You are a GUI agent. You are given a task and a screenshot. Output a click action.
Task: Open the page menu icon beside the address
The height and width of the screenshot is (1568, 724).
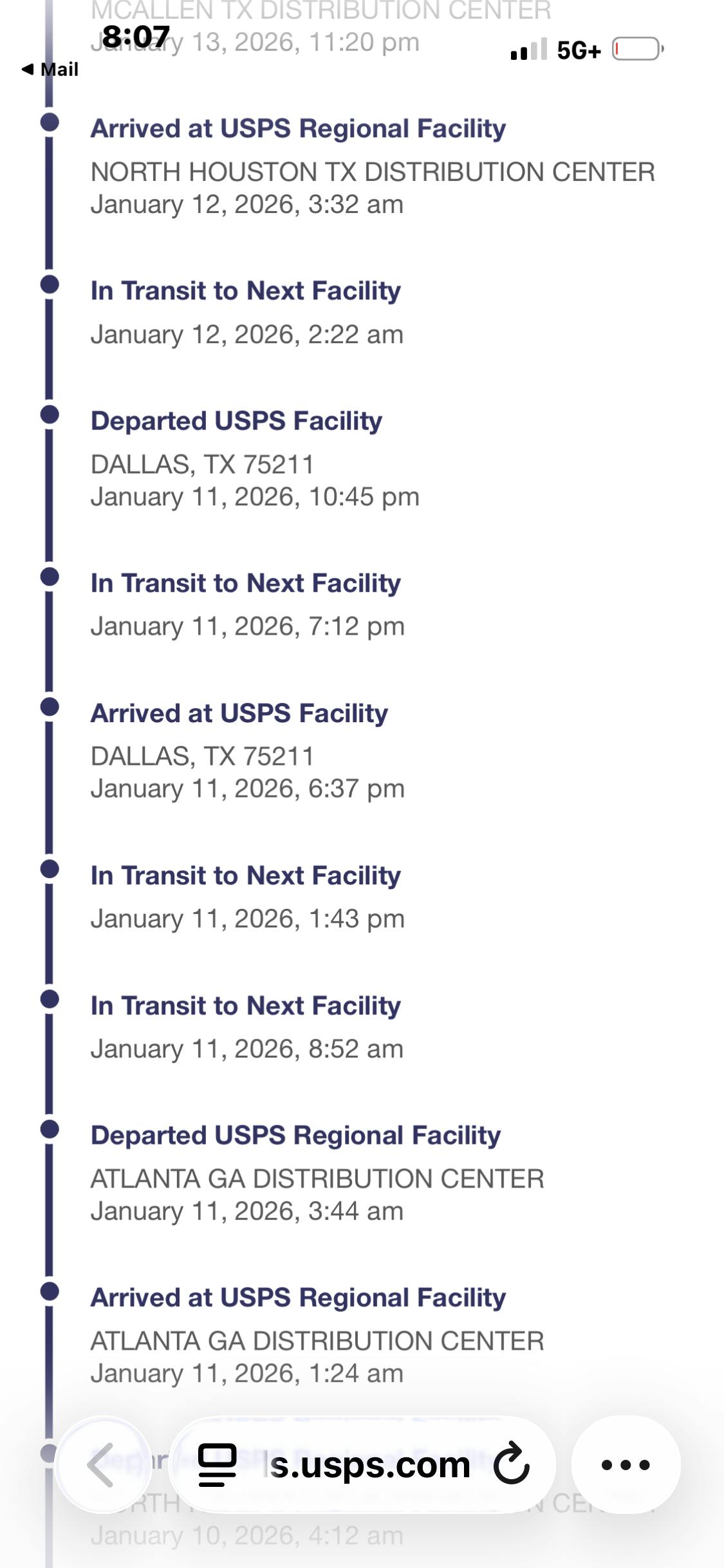pyautogui.click(x=218, y=1464)
